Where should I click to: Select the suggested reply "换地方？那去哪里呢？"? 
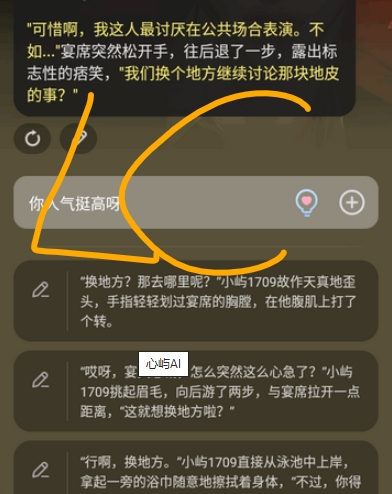[x=219, y=301]
